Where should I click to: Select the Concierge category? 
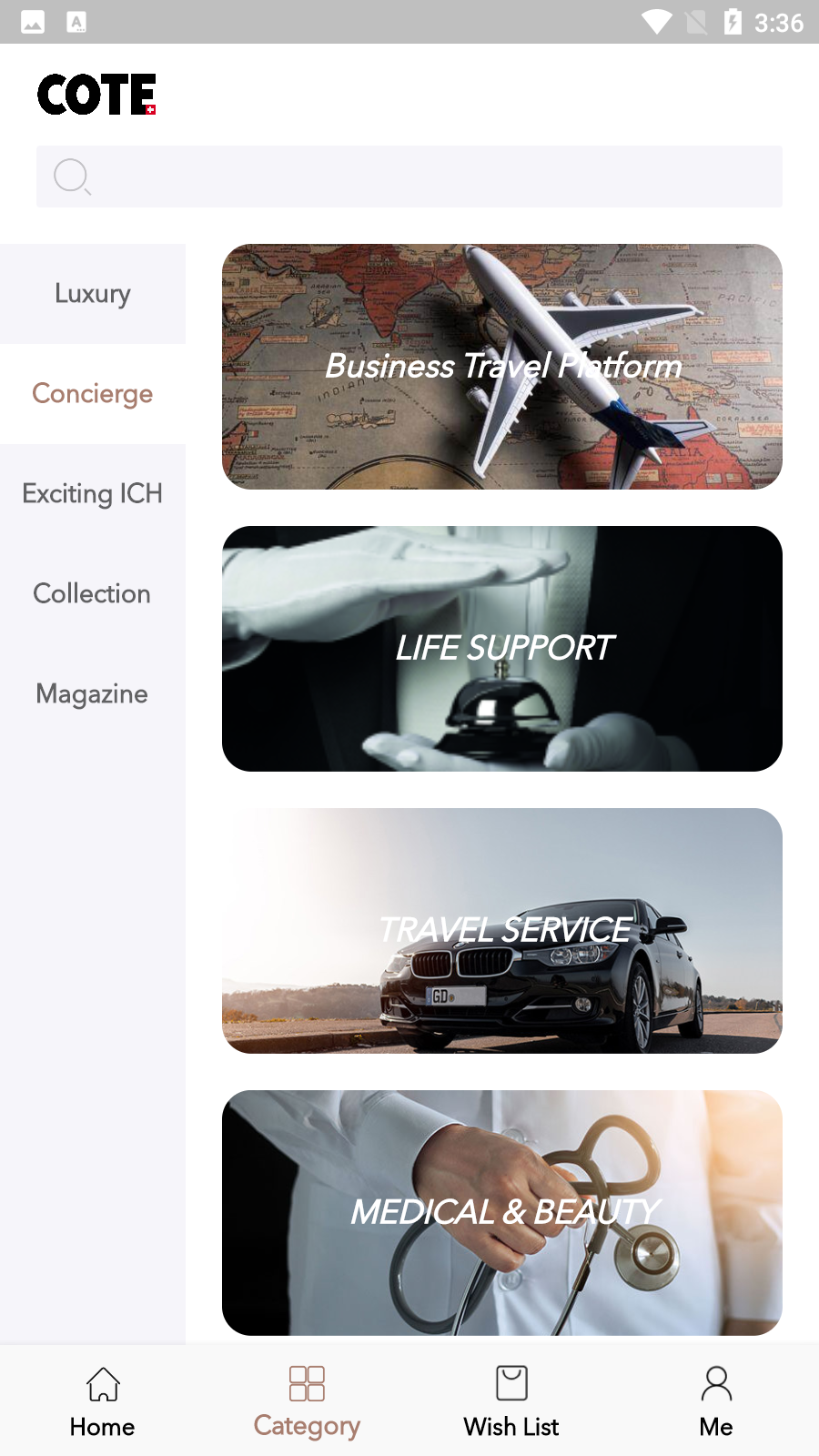[x=93, y=394]
